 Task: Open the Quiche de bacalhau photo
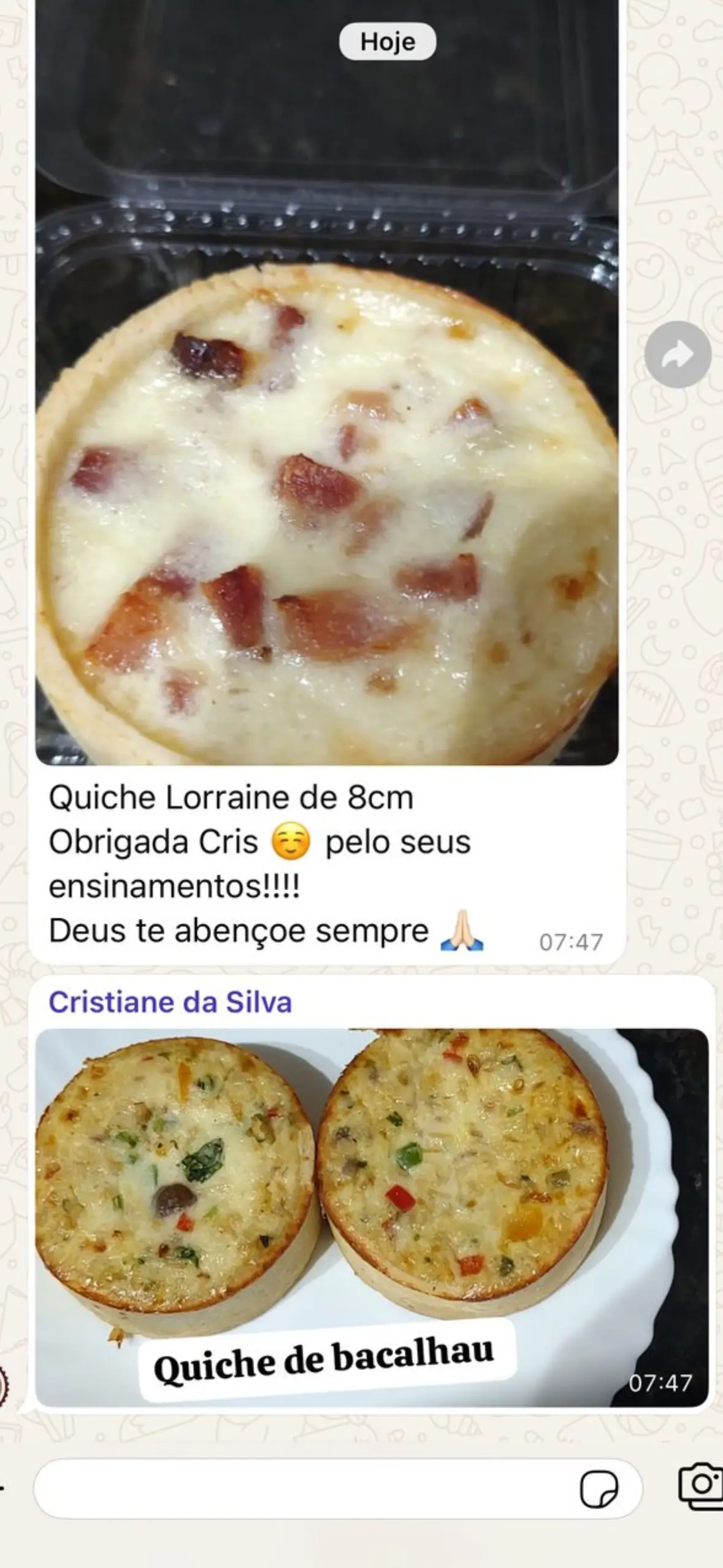coord(372,1217)
